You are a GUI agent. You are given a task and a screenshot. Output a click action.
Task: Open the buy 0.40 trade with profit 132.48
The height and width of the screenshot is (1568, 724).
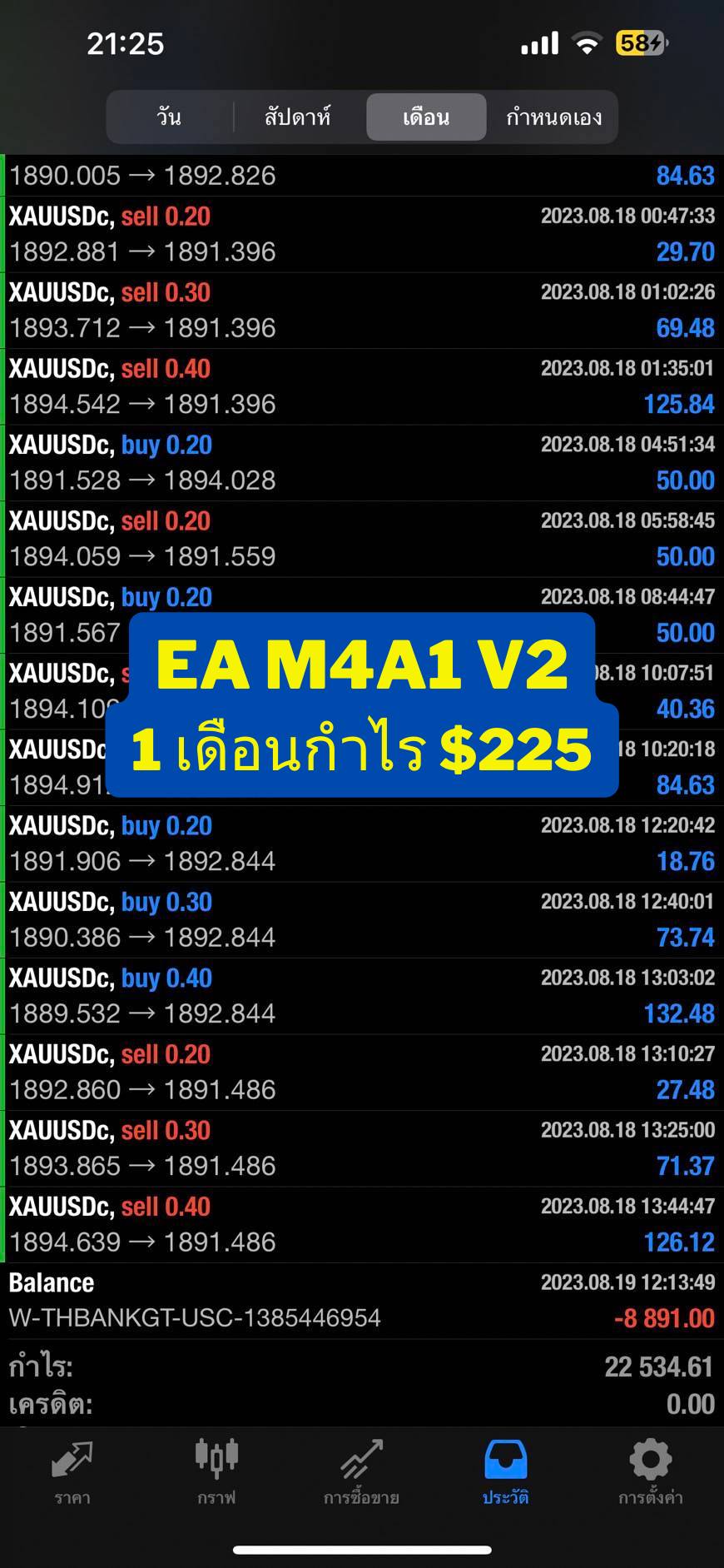coord(362,996)
